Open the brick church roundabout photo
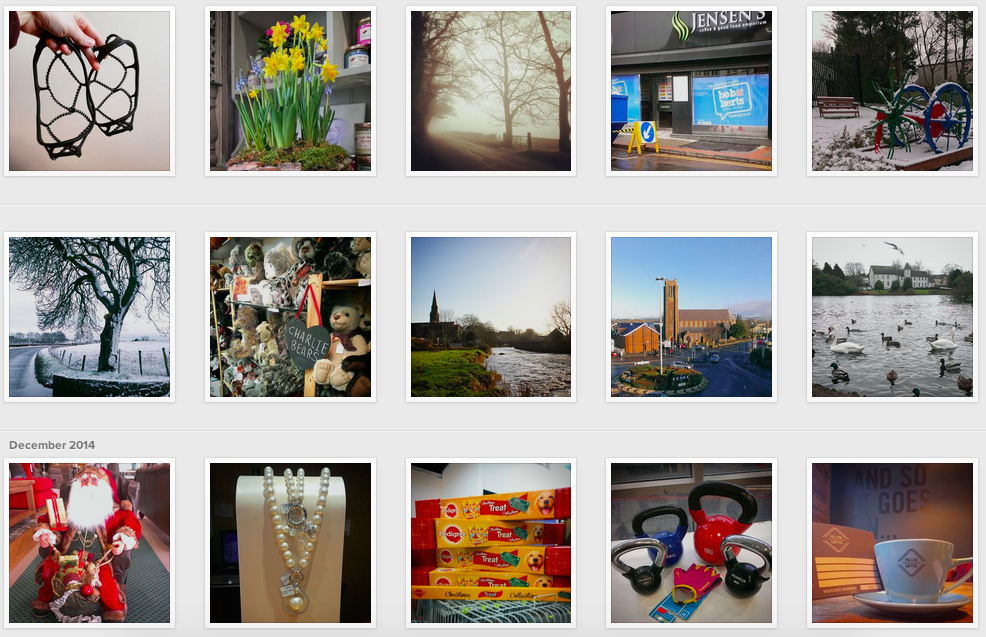The image size is (986, 637). click(x=691, y=317)
